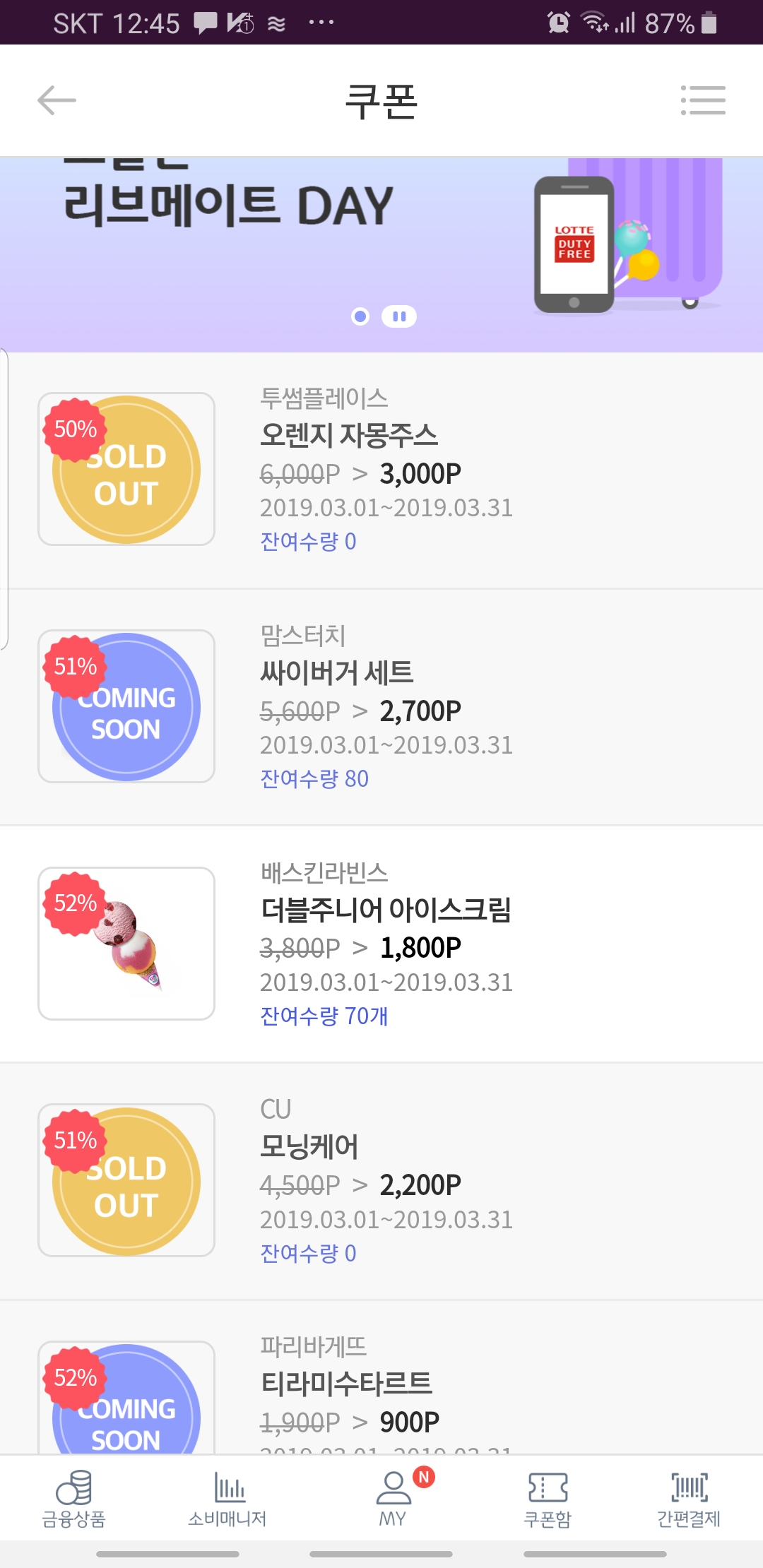763x1568 pixels.
Task: Open the 더블주니어 아이스크림 coupon
Action: tap(381, 944)
